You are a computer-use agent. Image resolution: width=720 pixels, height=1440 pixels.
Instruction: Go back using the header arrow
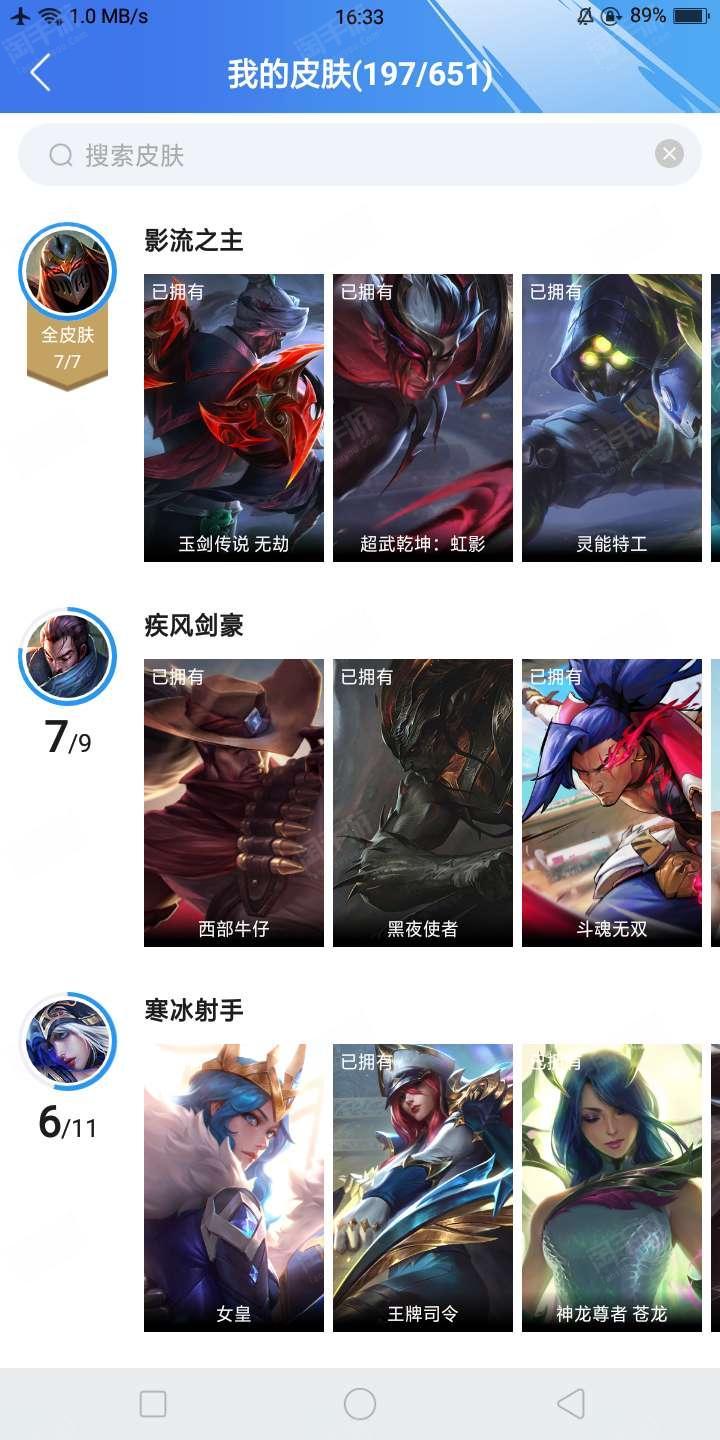coord(40,73)
